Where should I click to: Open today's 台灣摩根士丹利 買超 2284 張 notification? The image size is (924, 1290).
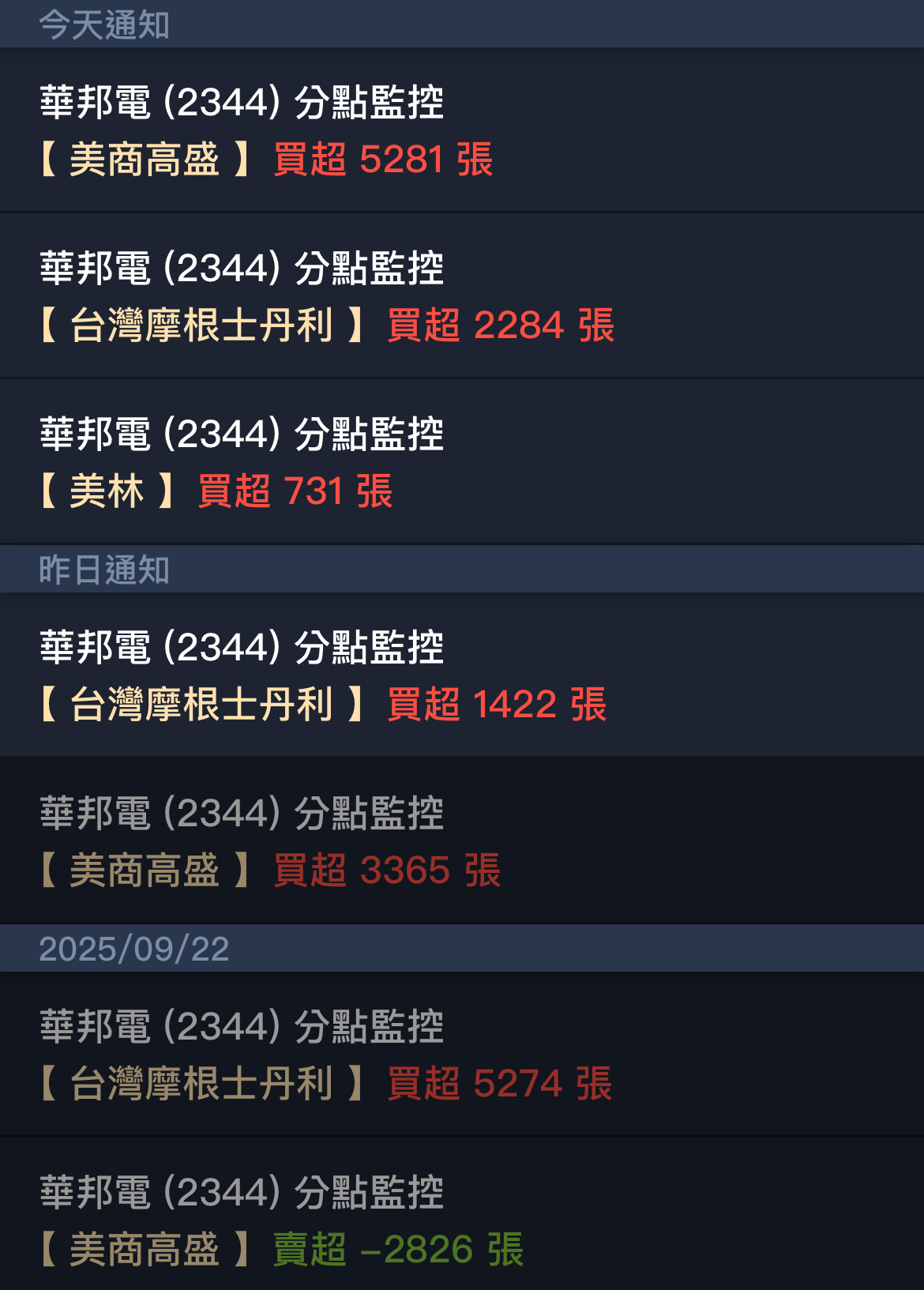pos(462,296)
